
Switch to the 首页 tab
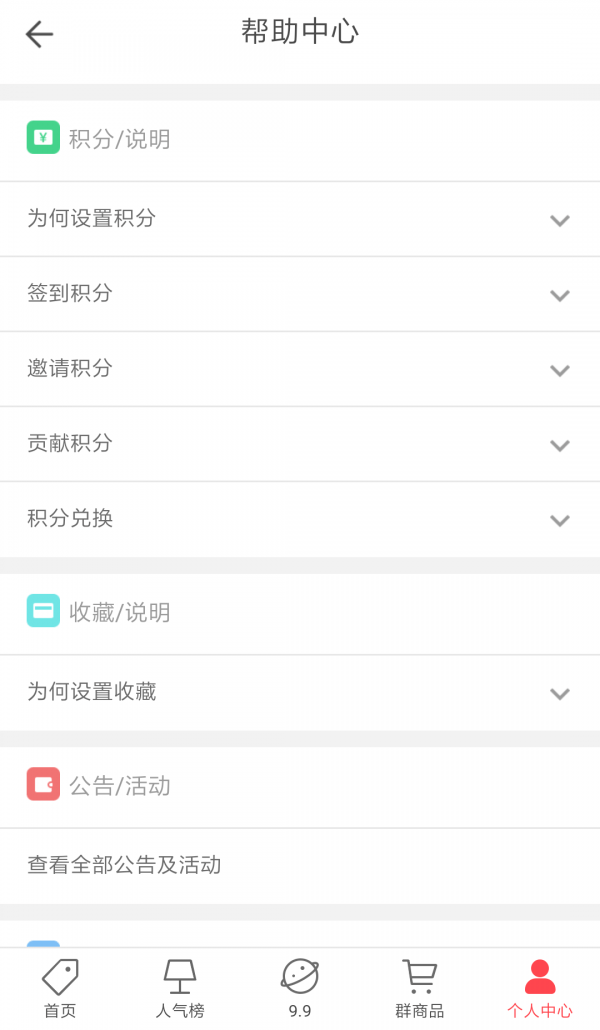[60, 988]
